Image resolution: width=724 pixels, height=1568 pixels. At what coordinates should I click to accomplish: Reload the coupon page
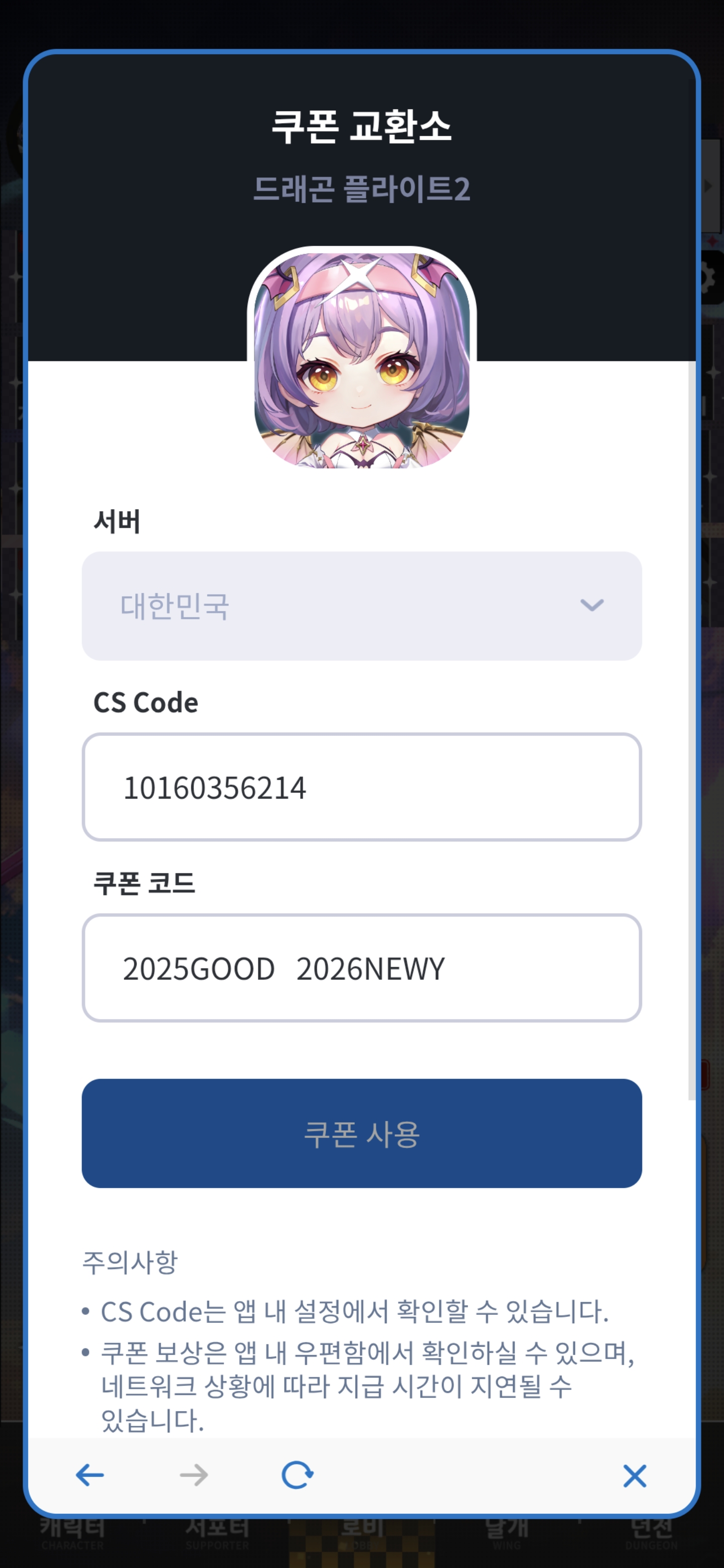tap(297, 1475)
